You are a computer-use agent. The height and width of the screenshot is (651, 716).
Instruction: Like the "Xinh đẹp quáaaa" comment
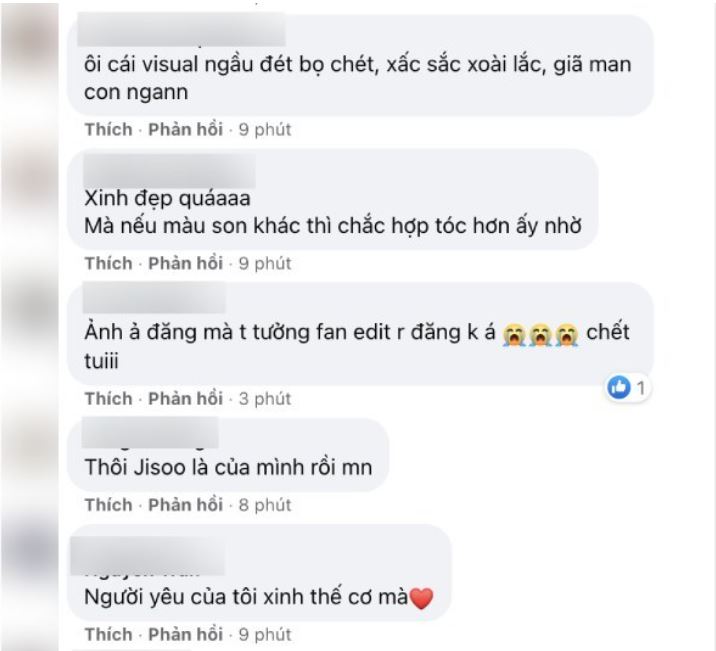[x=108, y=264]
